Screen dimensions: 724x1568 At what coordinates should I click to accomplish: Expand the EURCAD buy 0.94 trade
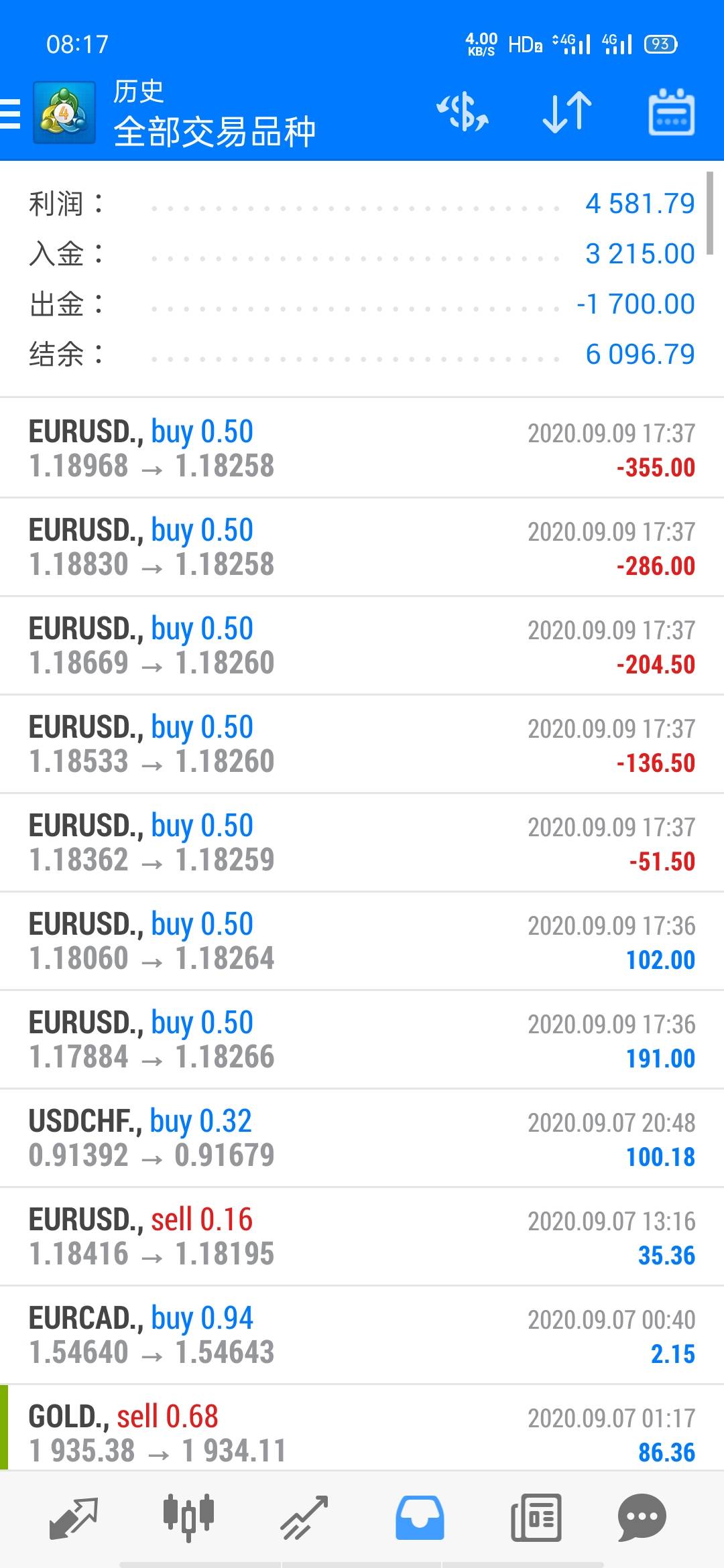pos(362,1335)
